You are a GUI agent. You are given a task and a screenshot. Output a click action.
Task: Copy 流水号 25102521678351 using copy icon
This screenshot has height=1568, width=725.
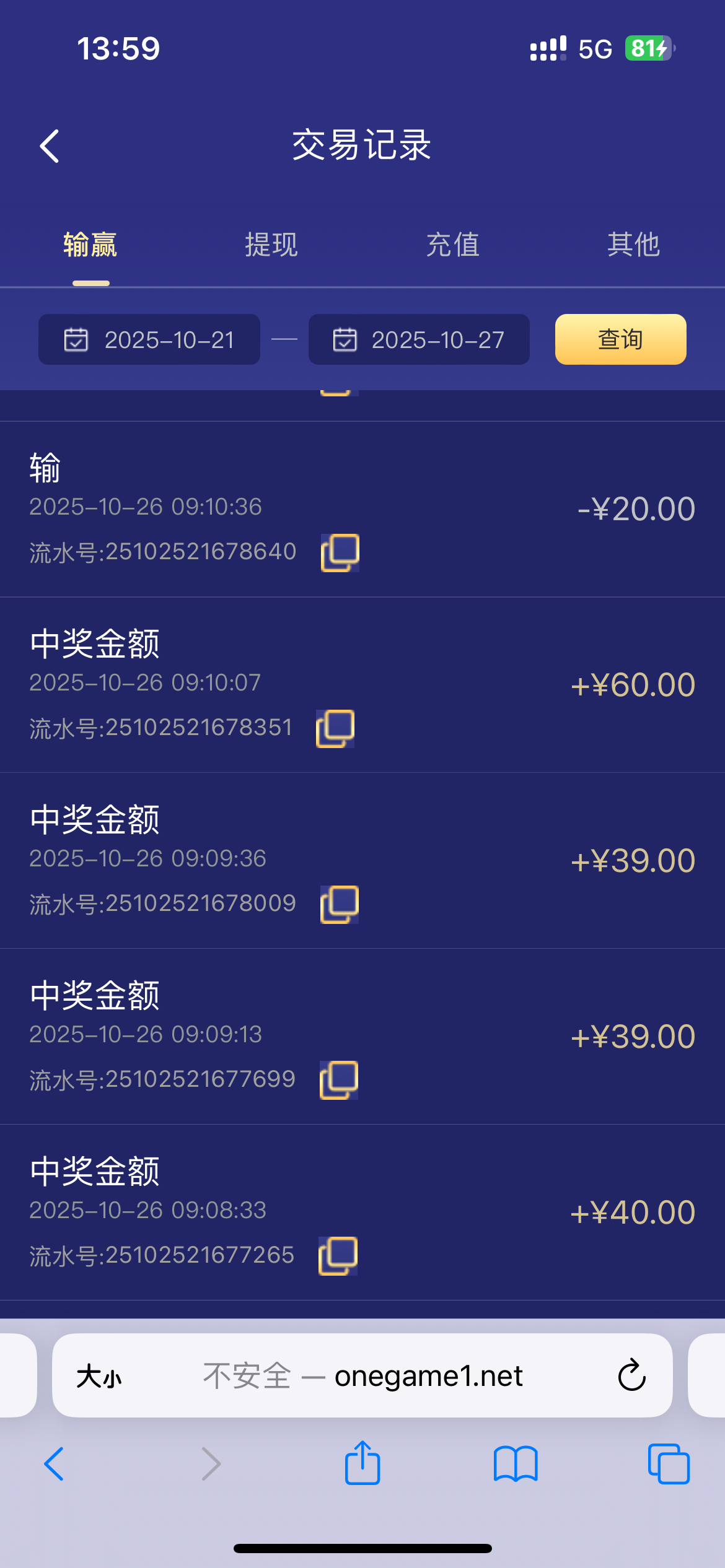coord(337,727)
